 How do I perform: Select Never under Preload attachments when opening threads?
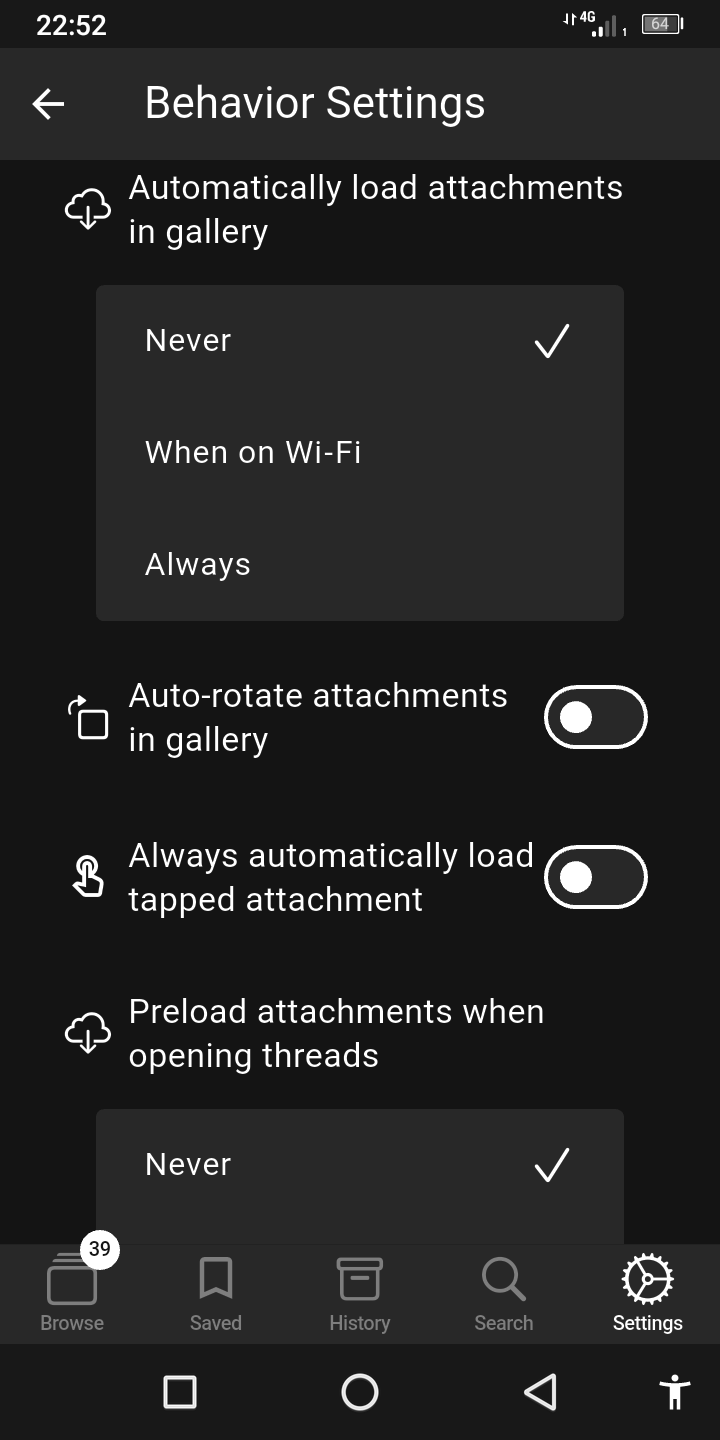tap(359, 1165)
